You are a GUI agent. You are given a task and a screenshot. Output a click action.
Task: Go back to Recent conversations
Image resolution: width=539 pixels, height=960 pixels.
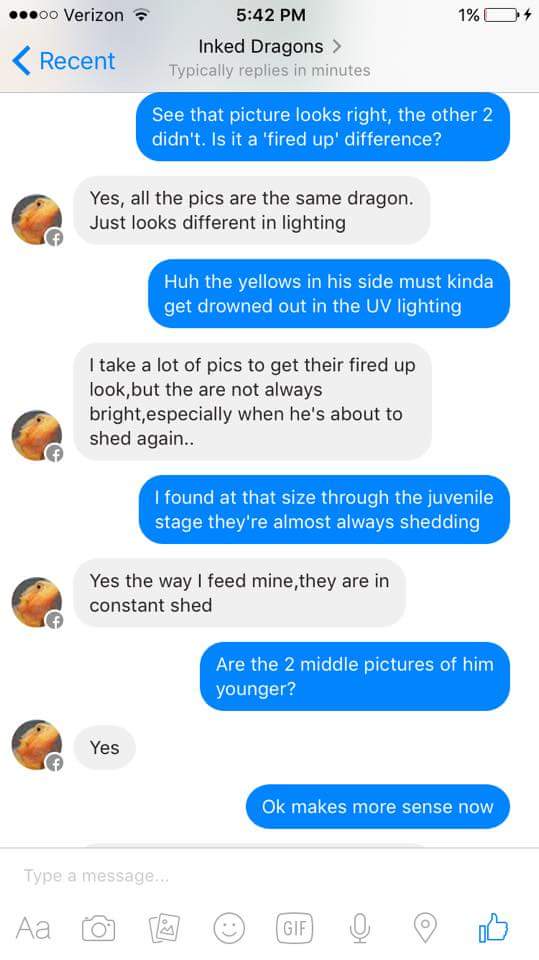63,61
